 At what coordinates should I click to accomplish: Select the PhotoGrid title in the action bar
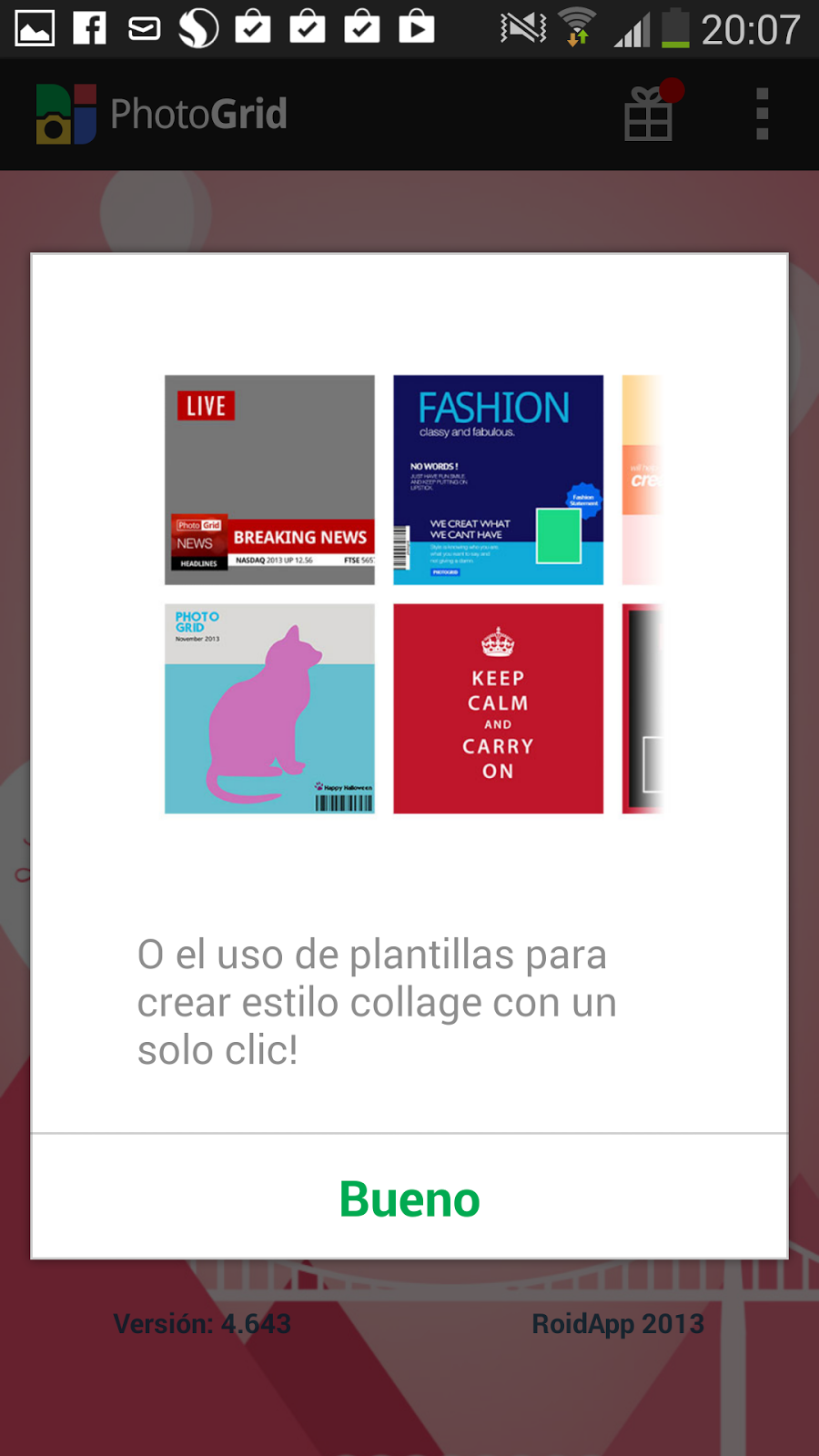click(x=197, y=113)
